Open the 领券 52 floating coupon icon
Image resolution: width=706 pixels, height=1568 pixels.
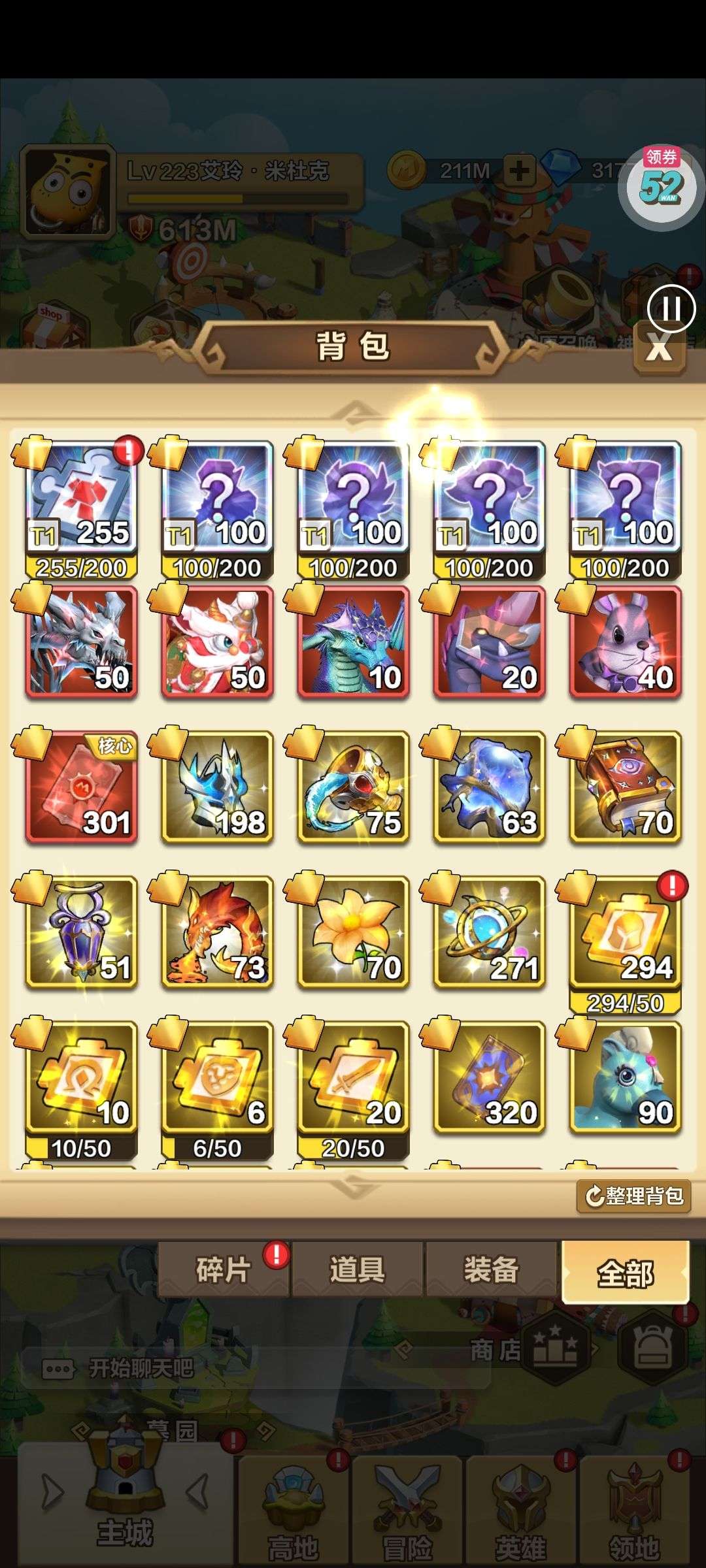(661, 184)
